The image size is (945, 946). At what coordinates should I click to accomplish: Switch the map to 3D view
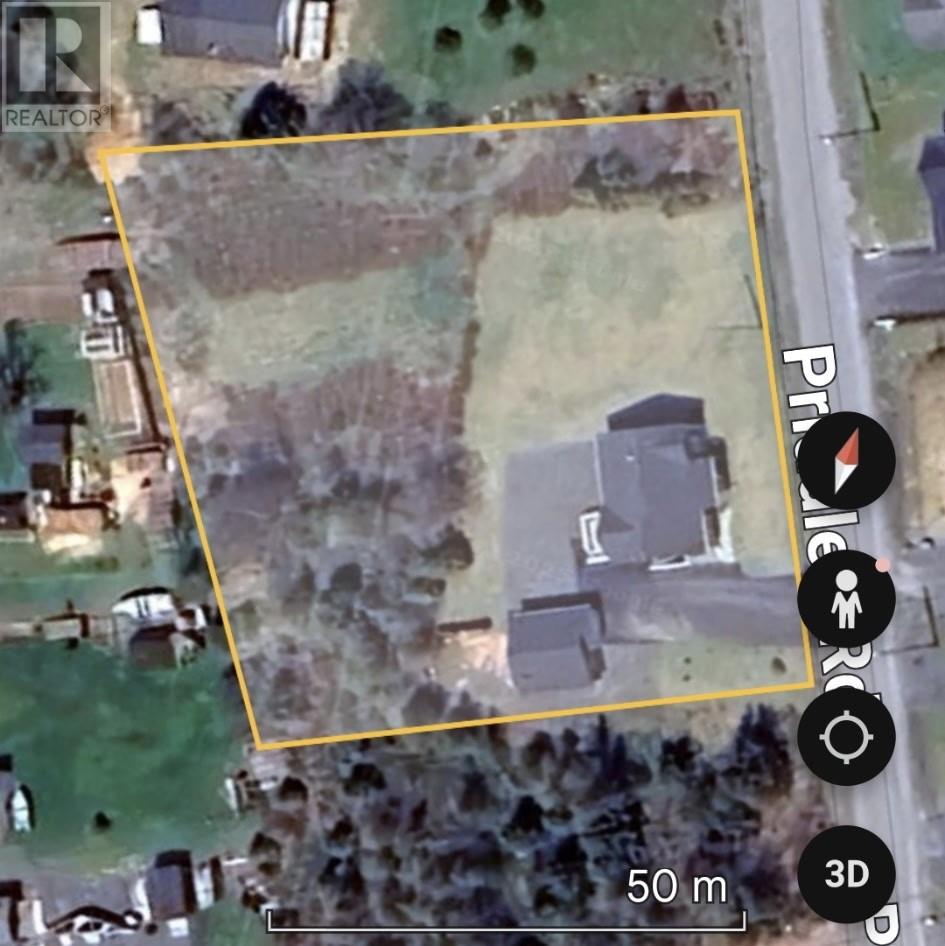pyautogui.click(x=847, y=875)
